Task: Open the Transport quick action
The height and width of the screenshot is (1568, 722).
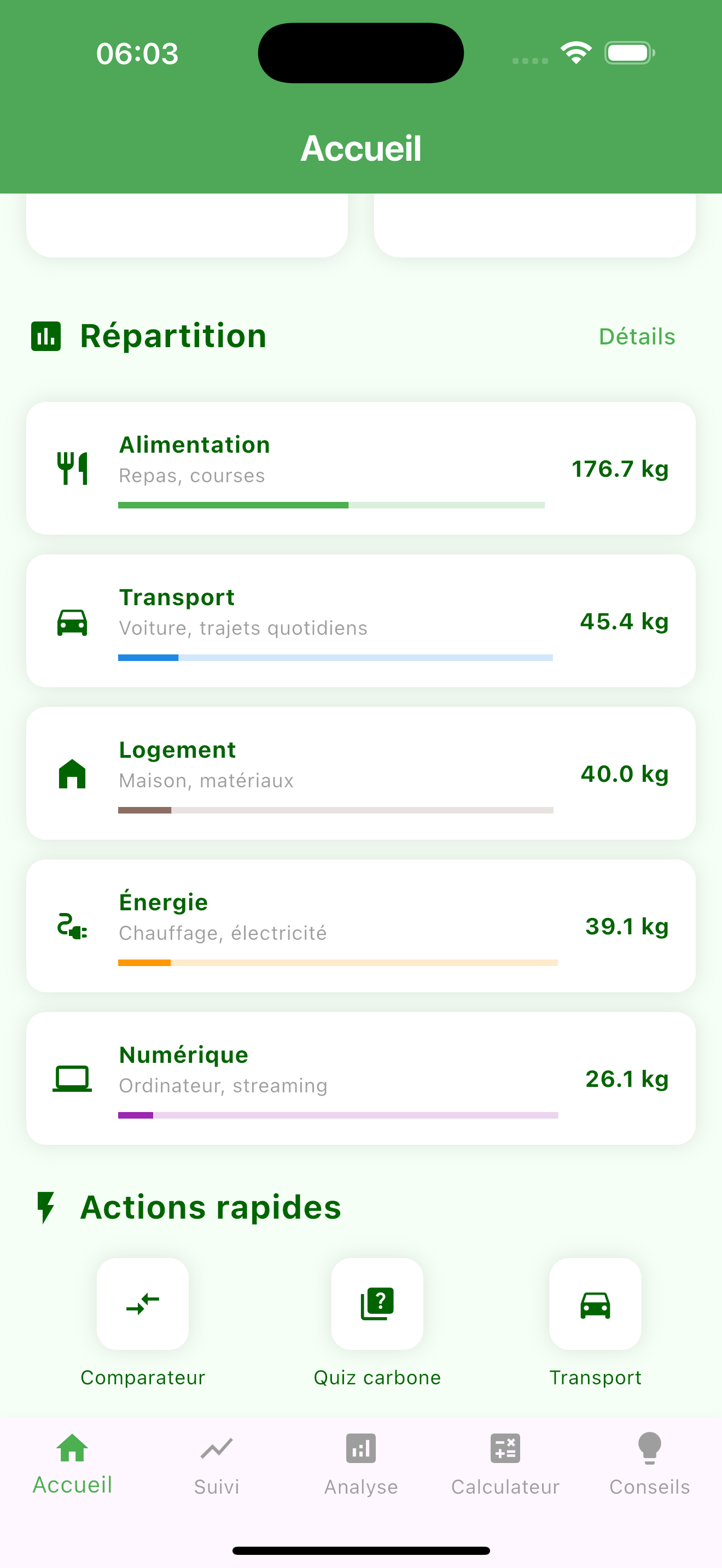Action: [595, 1303]
